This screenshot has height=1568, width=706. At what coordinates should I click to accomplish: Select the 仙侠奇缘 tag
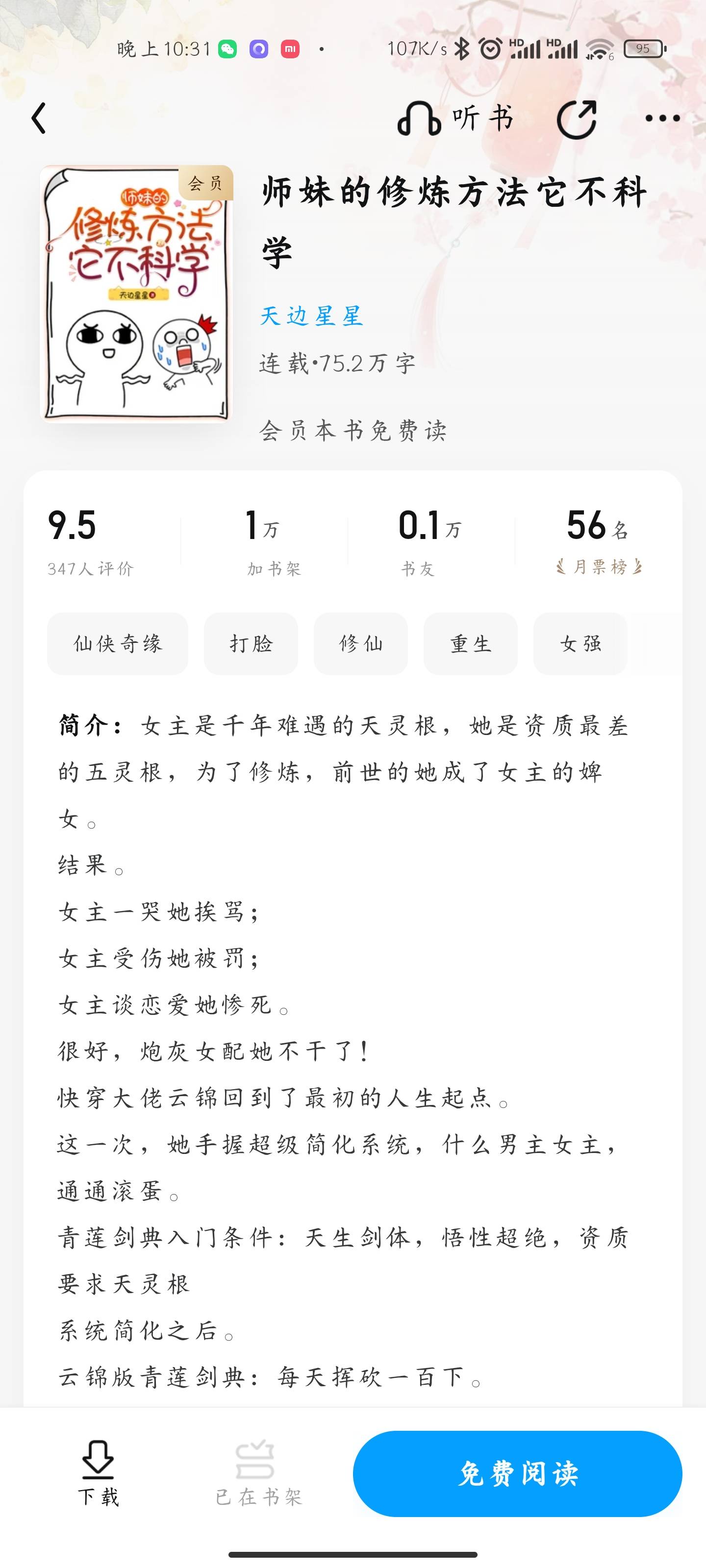(x=118, y=643)
